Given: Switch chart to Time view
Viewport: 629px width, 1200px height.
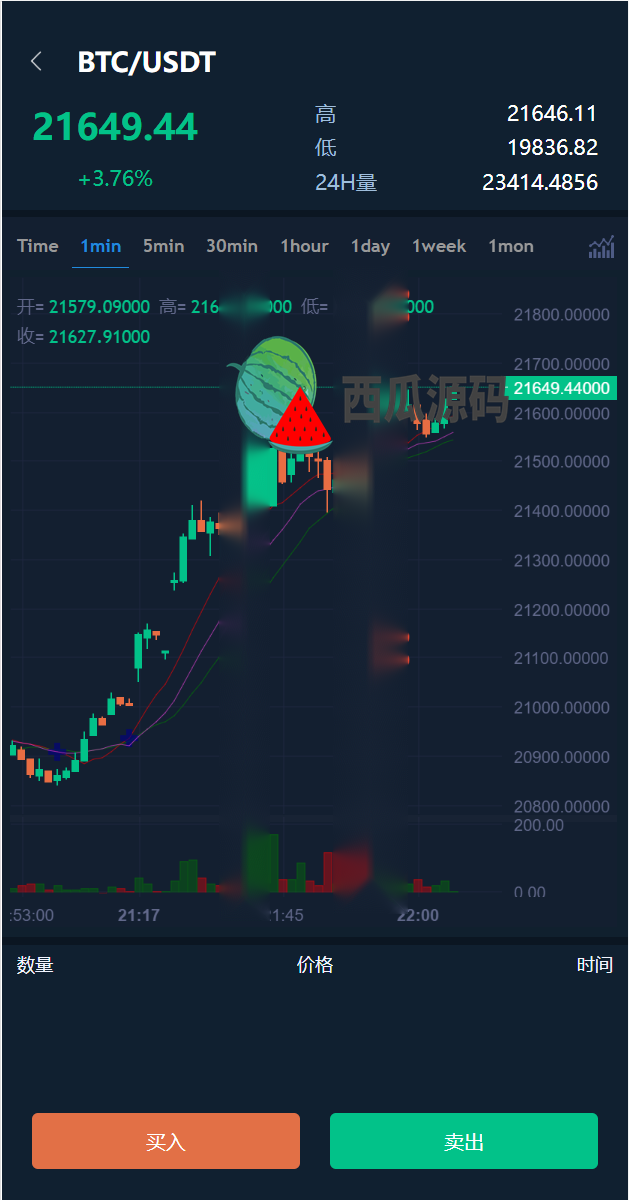Looking at the screenshot, I should point(38,246).
